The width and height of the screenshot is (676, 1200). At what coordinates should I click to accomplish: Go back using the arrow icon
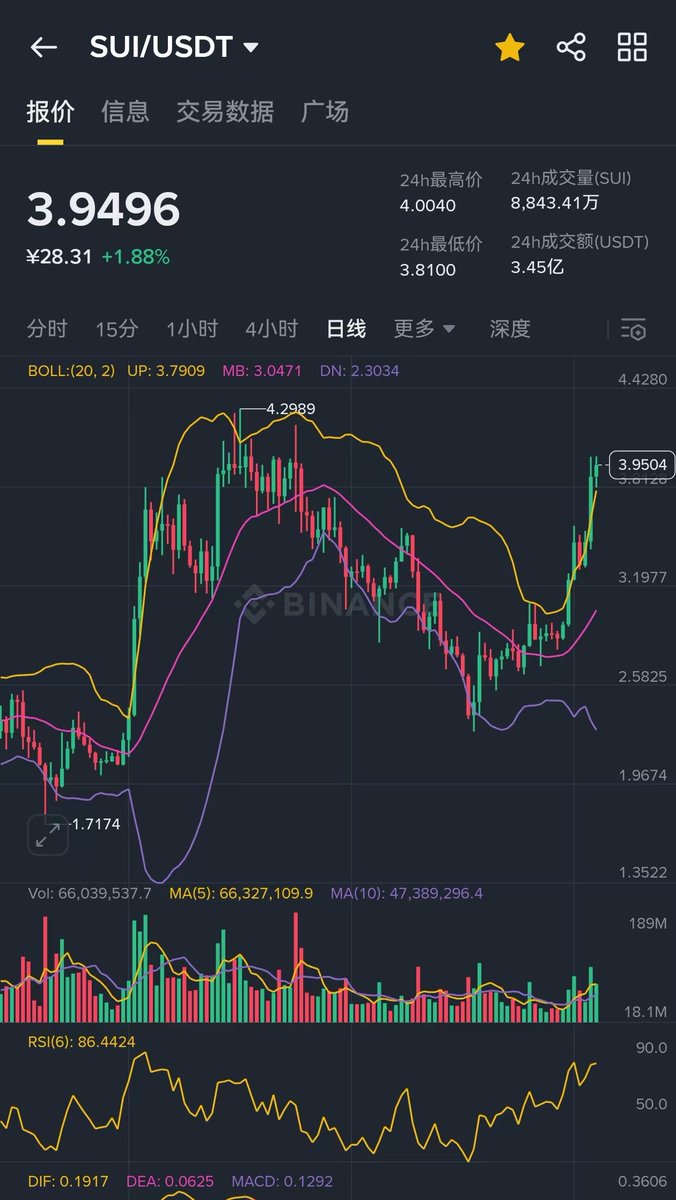pos(43,47)
